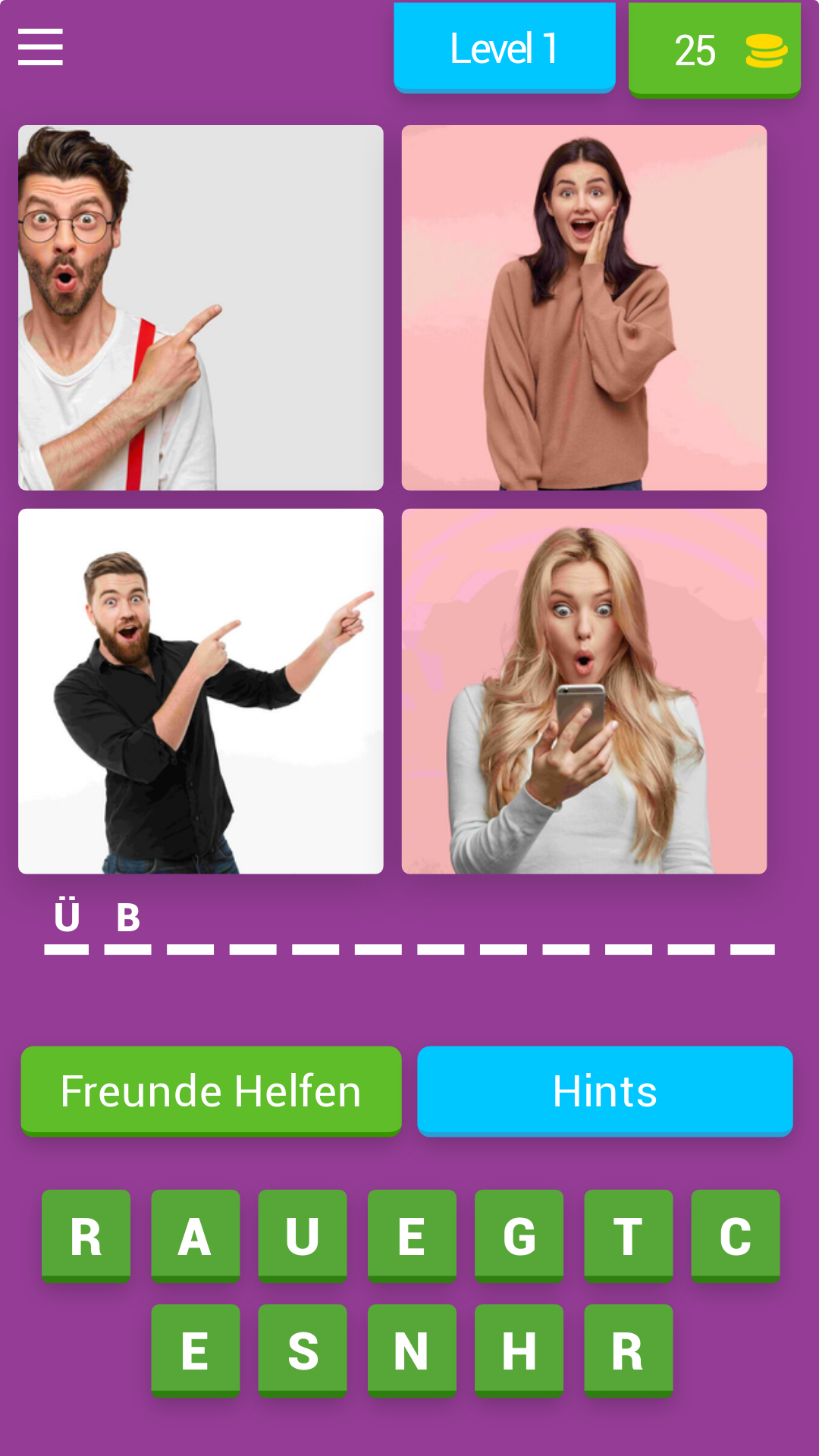819x1456 pixels.
Task: Tap the 25 coins button
Action: (x=714, y=50)
